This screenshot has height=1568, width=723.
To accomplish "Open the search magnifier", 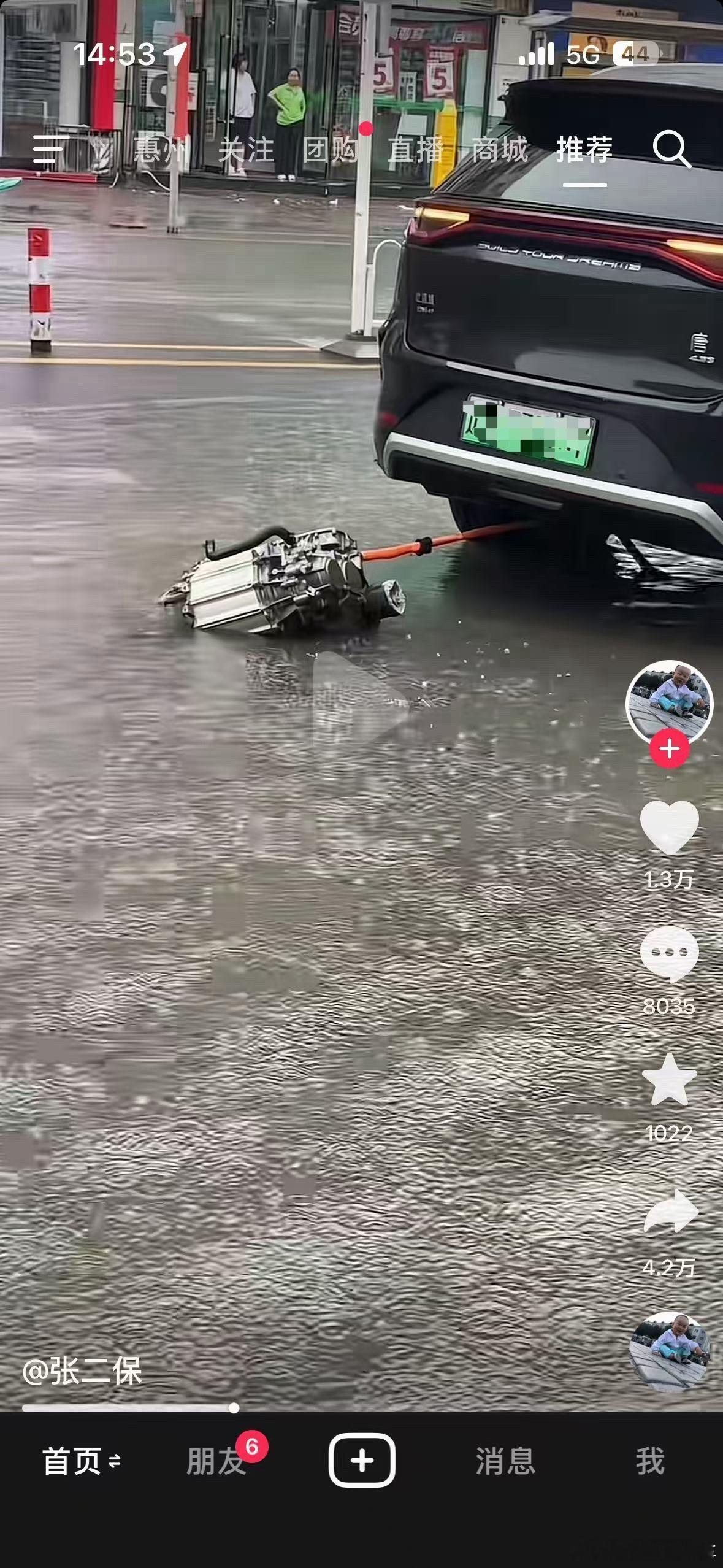I will (671, 149).
